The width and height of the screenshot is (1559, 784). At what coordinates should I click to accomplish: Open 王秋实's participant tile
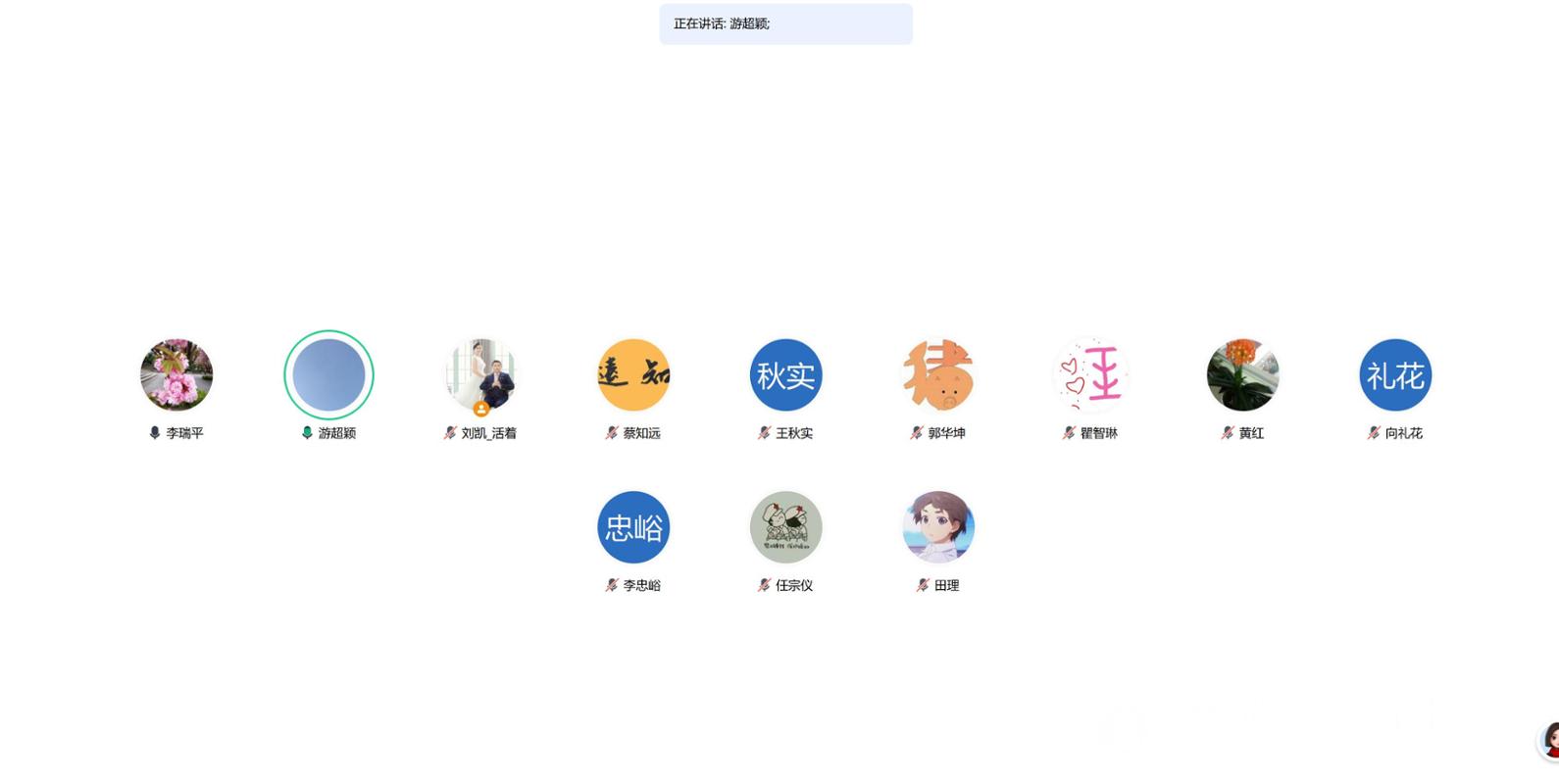[x=785, y=375]
